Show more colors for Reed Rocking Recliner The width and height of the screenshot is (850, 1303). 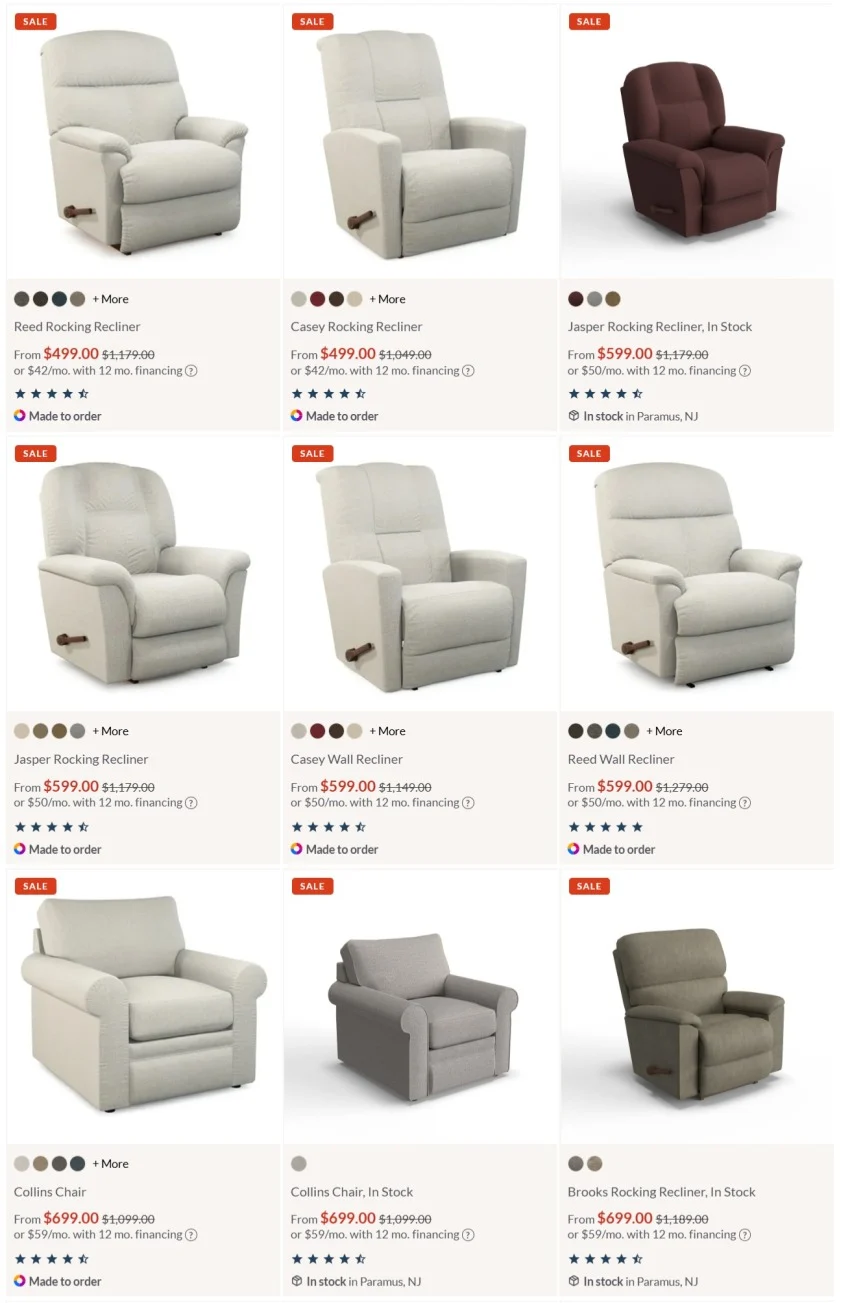click(110, 299)
